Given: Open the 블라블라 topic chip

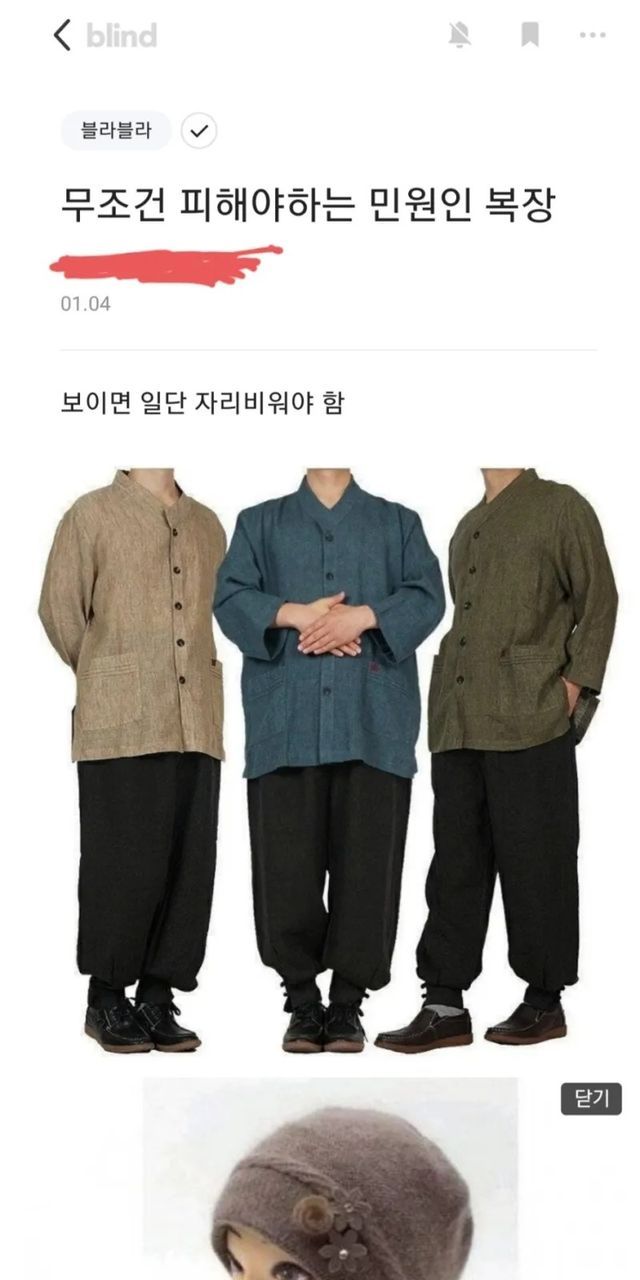Looking at the screenshot, I should [116, 131].
